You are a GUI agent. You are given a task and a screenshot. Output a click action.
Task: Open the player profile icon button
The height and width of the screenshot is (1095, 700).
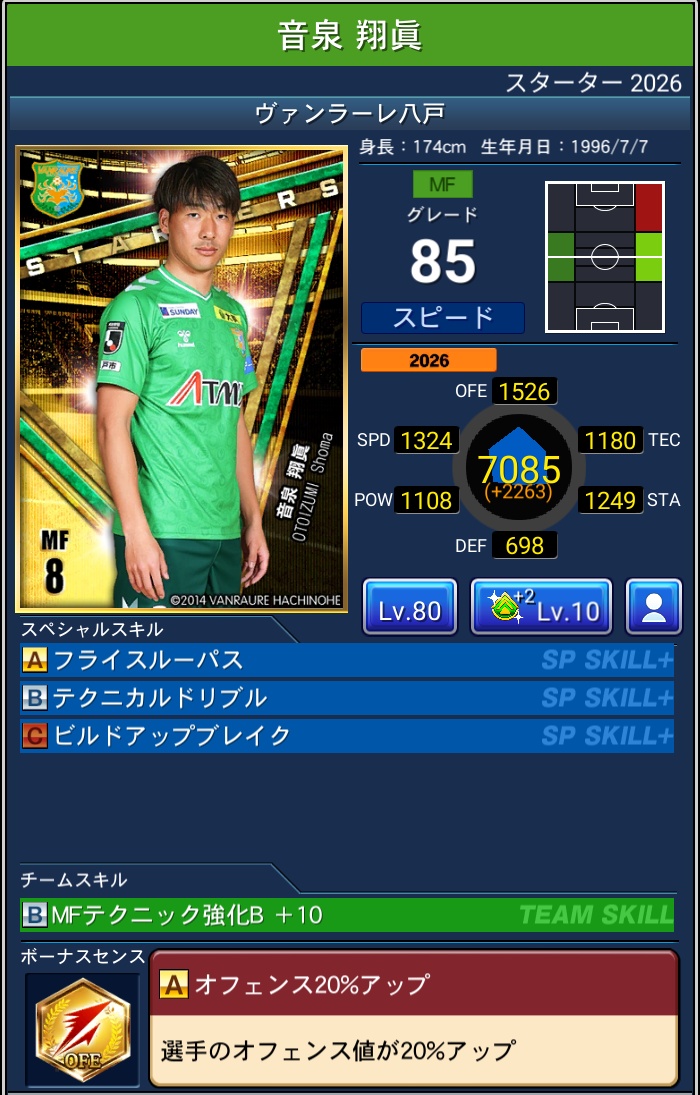(x=654, y=607)
